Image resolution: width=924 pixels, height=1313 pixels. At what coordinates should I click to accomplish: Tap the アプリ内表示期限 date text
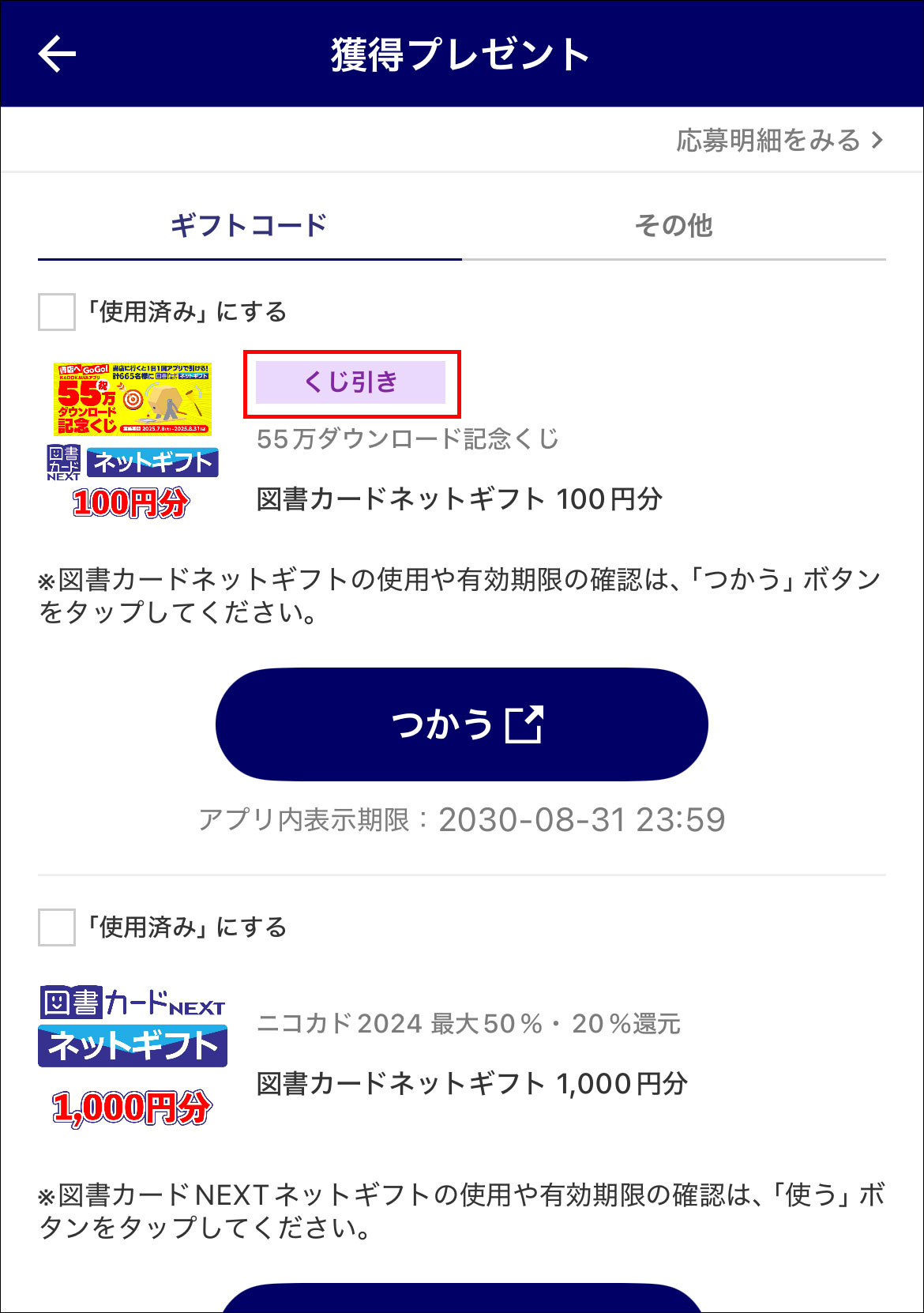pos(462,821)
